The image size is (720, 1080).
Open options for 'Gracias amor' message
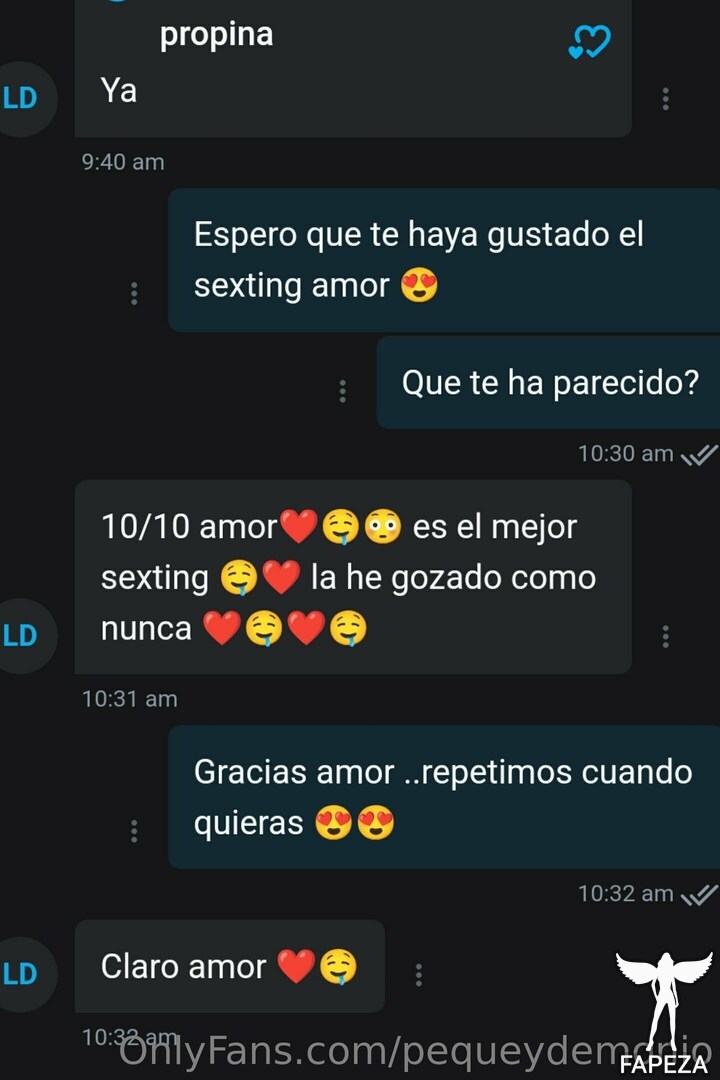(x=134, y=831)
